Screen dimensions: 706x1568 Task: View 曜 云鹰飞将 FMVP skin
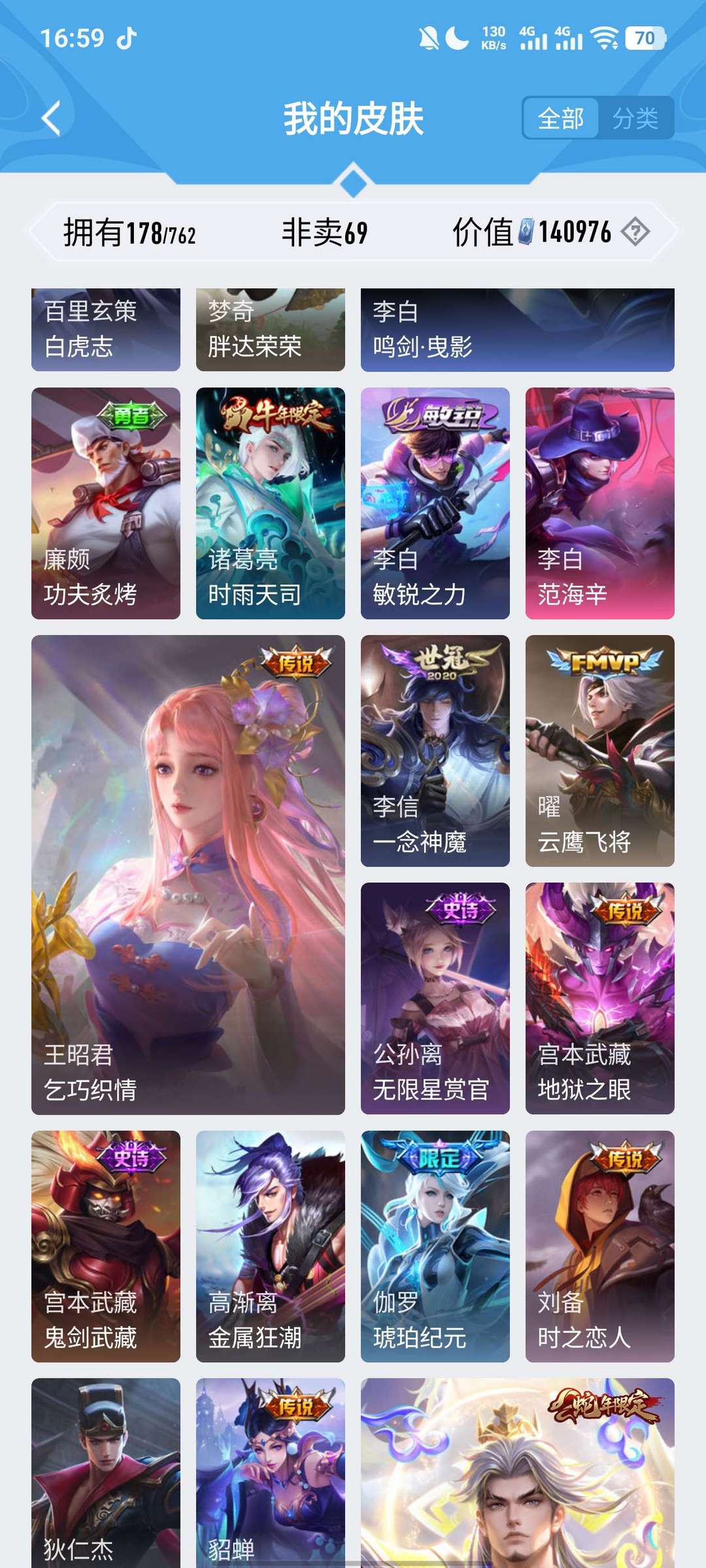coord(599,751)
